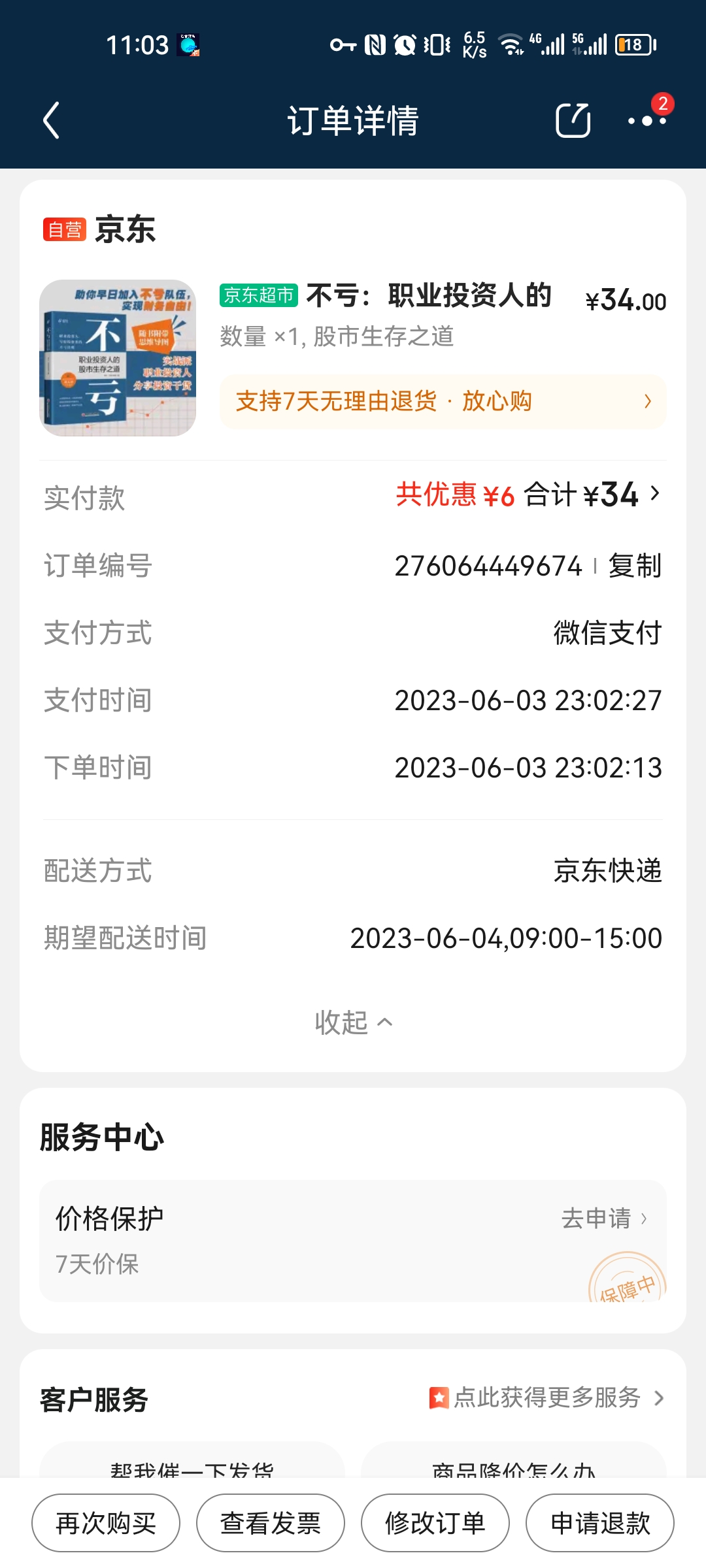This screenshot has height=1568, width=706.
Task: Collapse order details with 收起
Action: [x=353, y=1022]
